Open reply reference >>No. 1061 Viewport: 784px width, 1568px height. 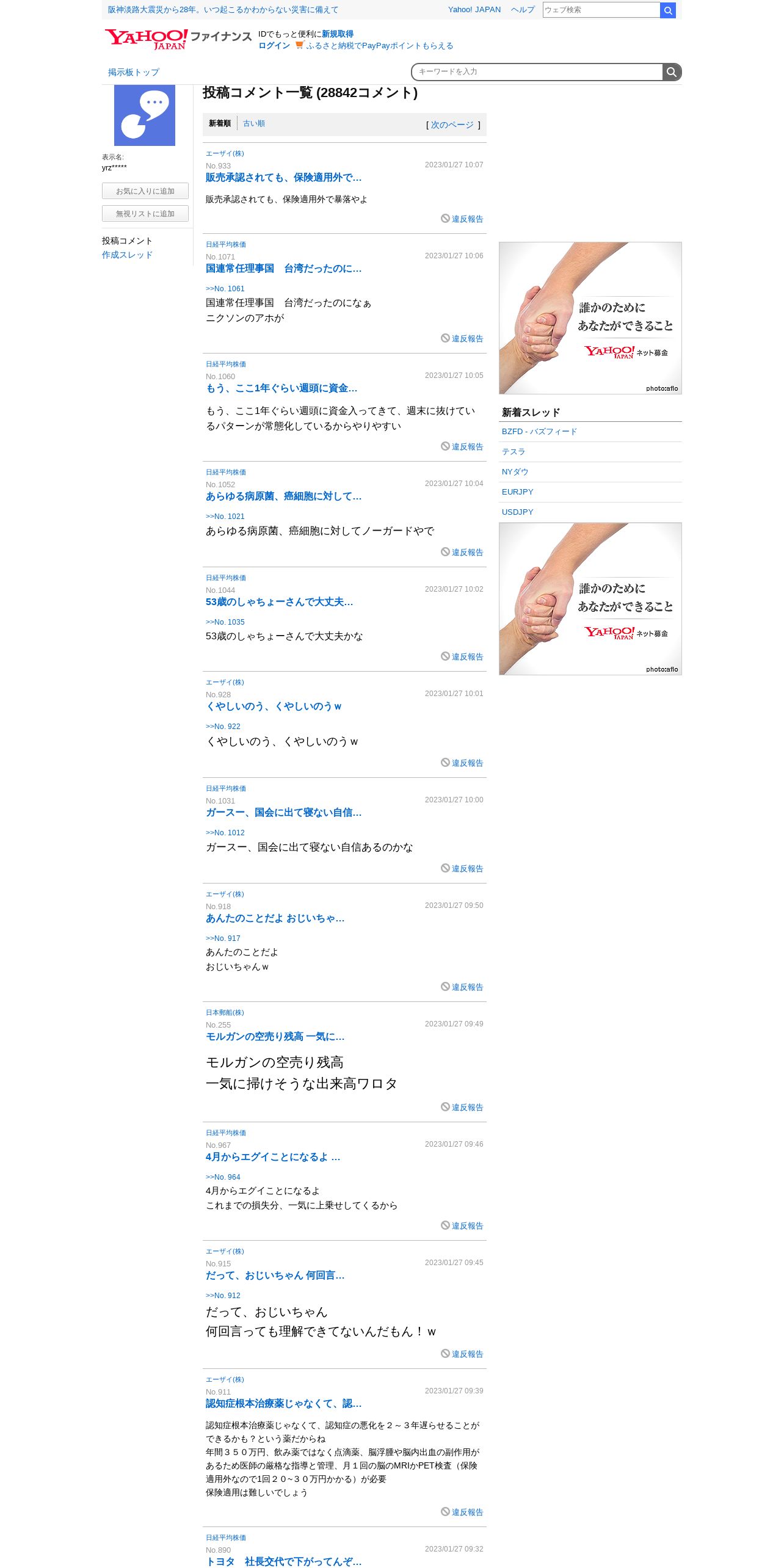(x=225, y=289)
